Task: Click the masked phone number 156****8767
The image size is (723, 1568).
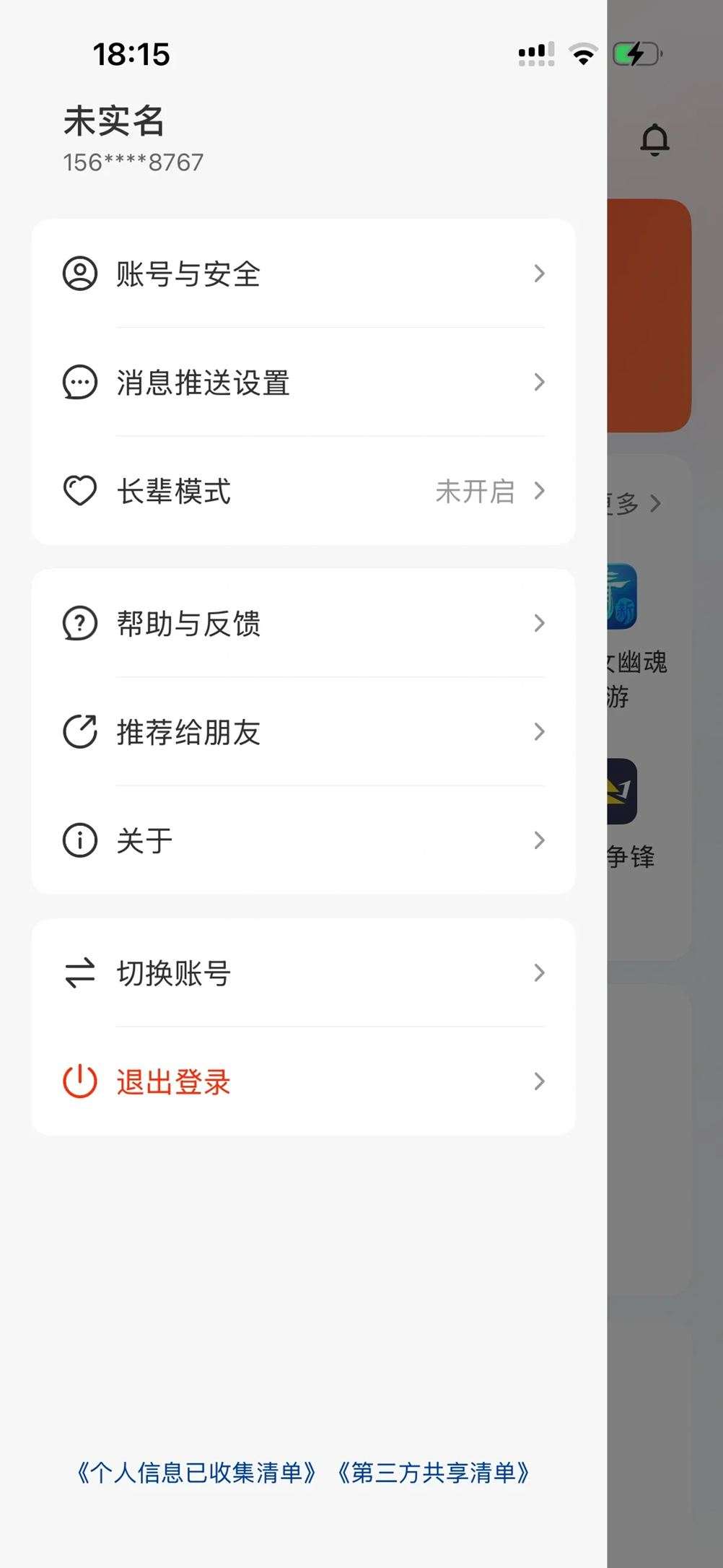Action: point(132,162)
